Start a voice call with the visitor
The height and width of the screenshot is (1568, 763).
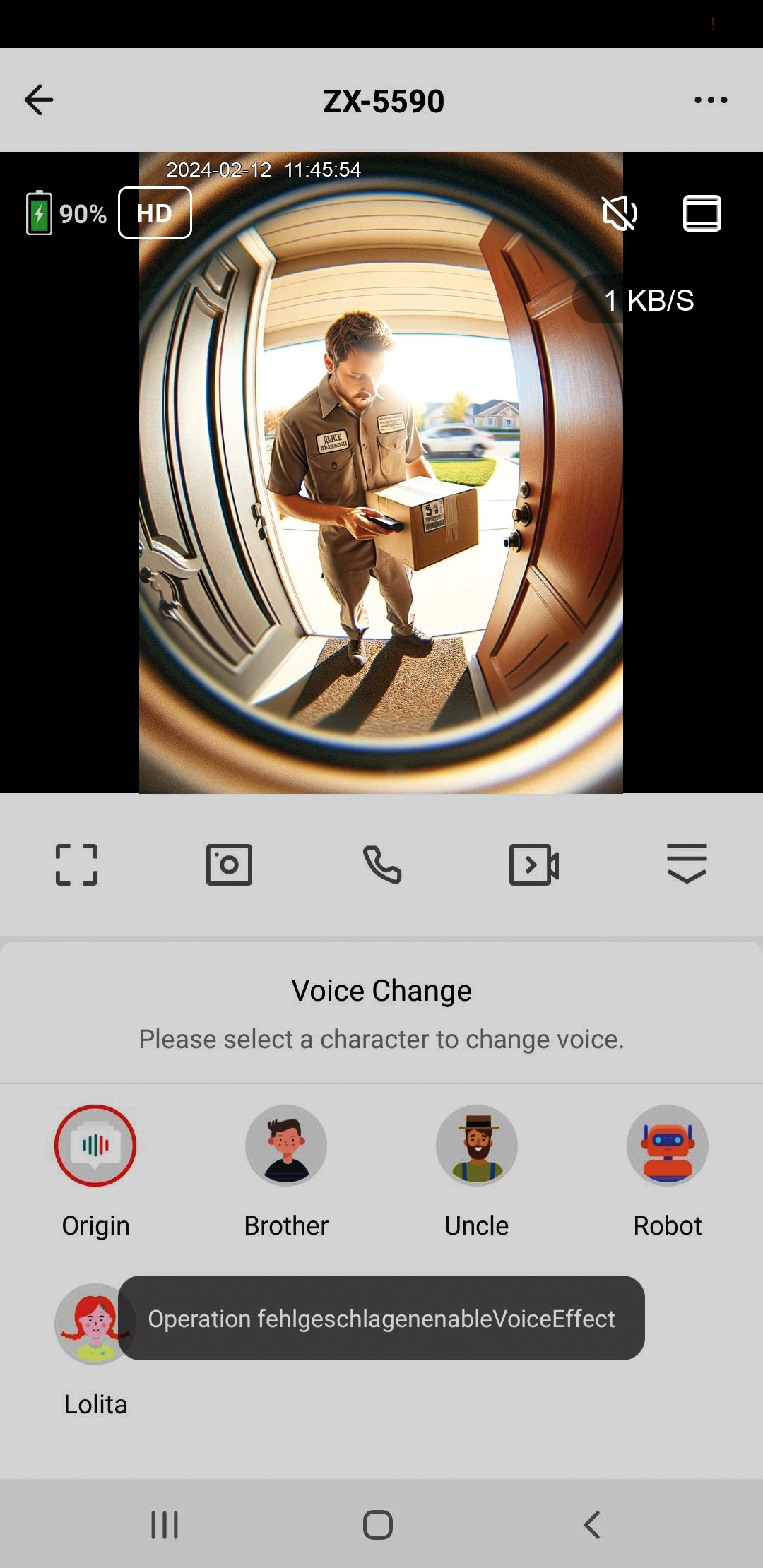pyautogui.click(x=381, y=865)
